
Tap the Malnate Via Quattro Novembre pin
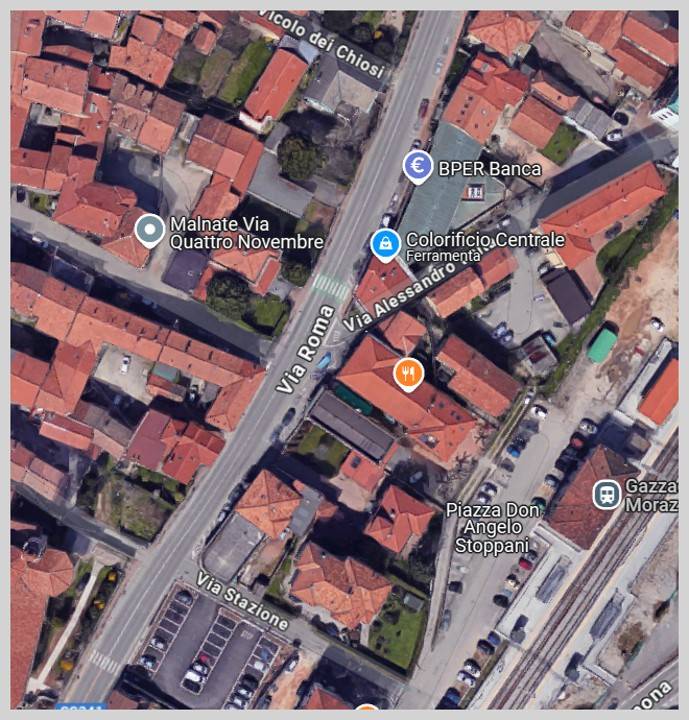(x=150, y=231)
